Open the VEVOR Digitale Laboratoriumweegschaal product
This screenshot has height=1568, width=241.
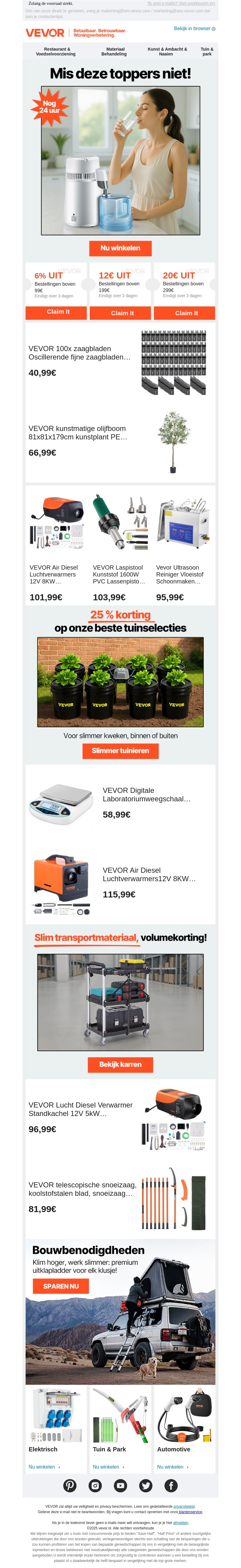click(147, 794)
